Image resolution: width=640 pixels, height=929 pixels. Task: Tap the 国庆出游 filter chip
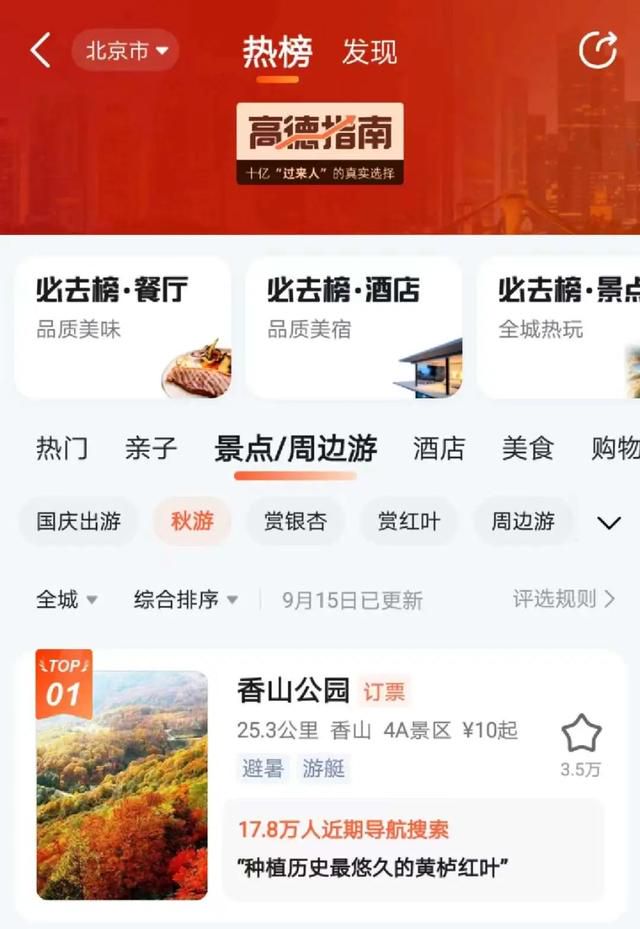(x=78, y=521)
